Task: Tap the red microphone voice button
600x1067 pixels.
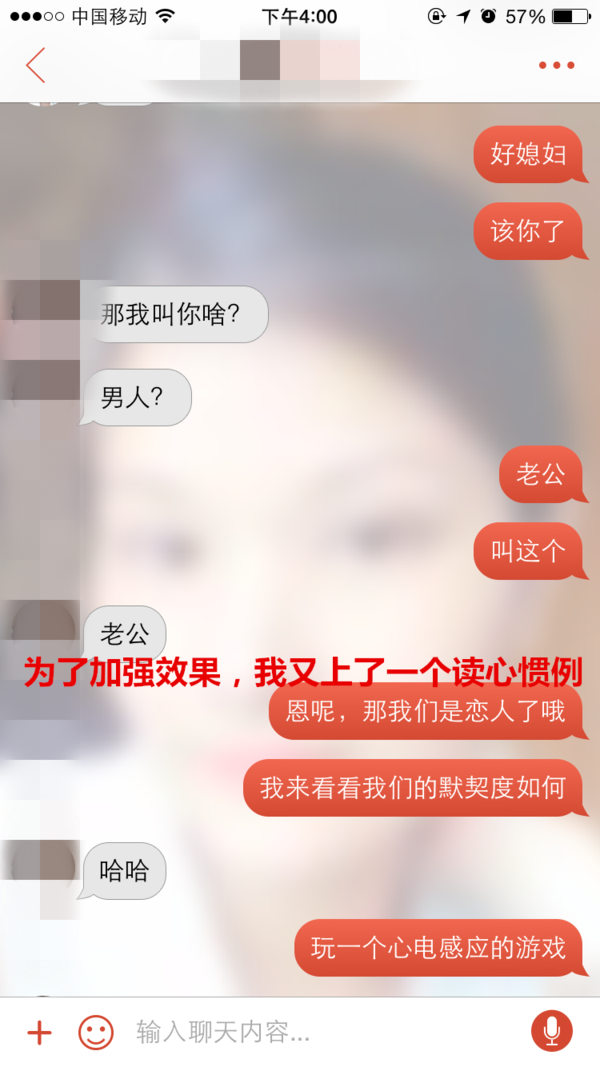Action: (551, 1031)
